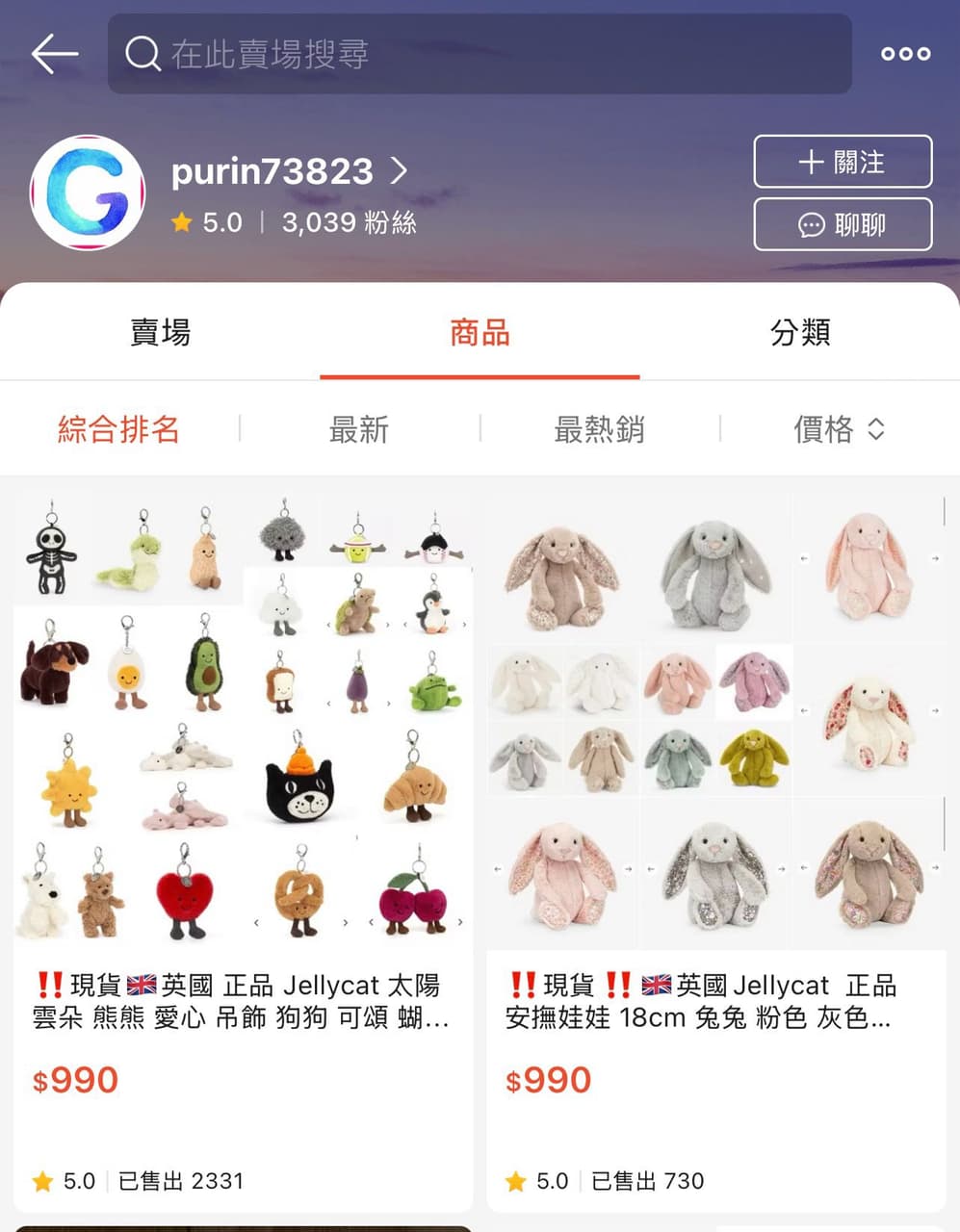Toggle 價格 sort order

click(839, 429)
